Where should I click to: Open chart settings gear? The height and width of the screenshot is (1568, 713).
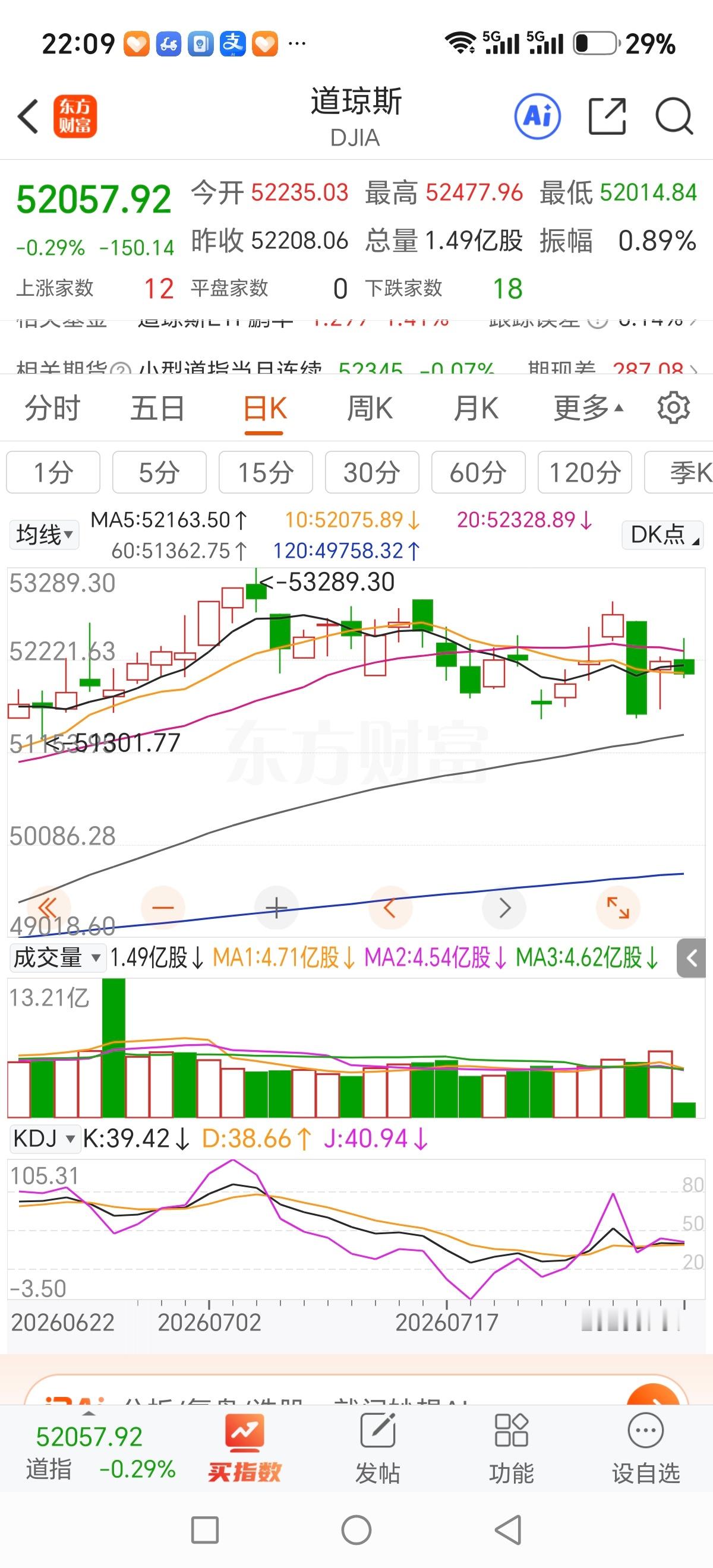coord(673,408)
